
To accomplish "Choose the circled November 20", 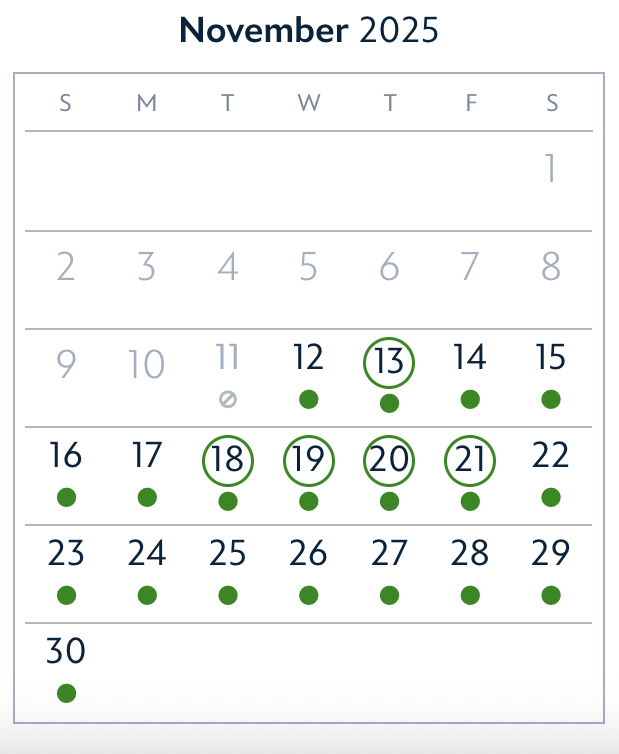I will click(x=389, y=461).
